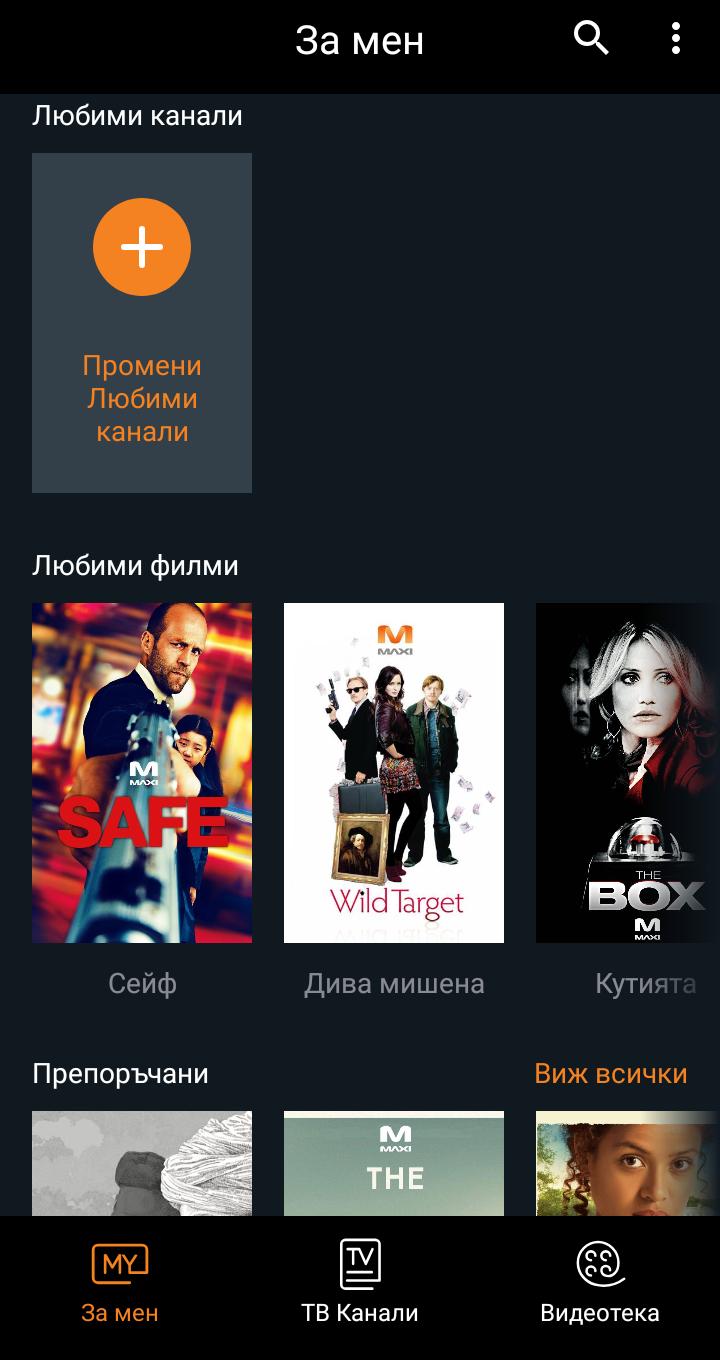
Task: Open the search icon
Action: tap(591, 40)
